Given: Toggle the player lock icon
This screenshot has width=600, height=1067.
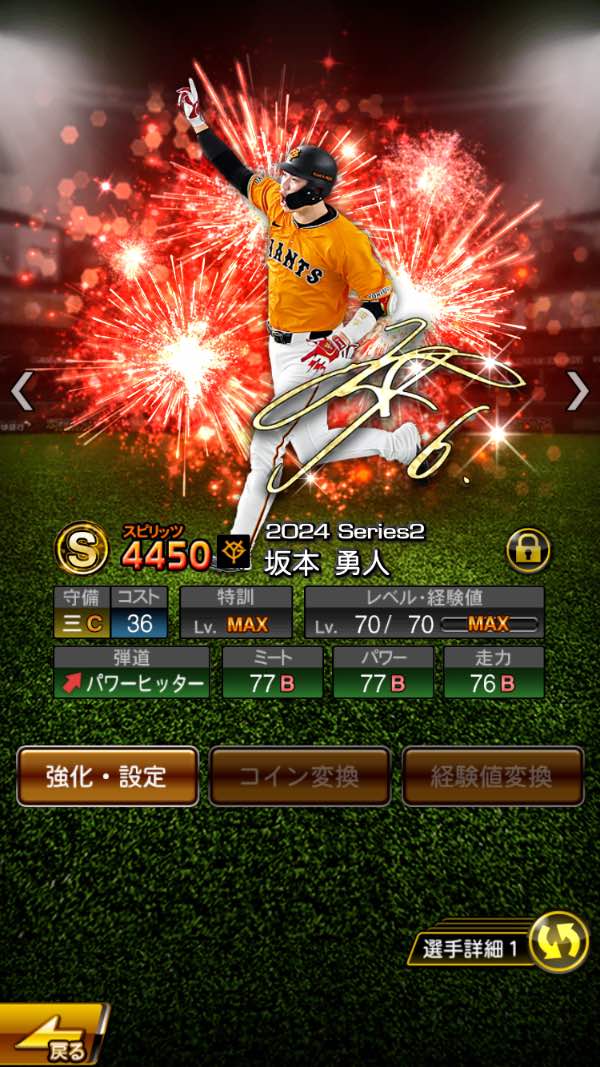Looking at the screenshot, I should 528,551.
